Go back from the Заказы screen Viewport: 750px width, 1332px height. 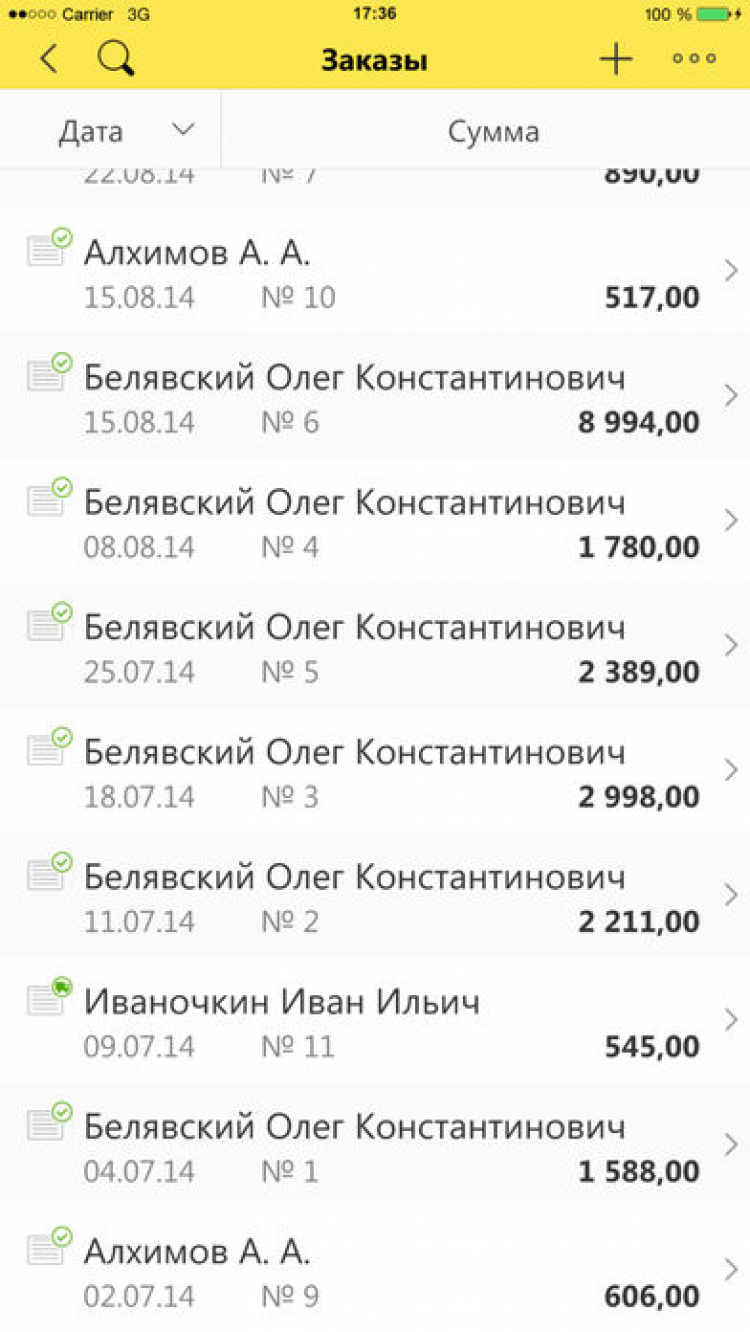48,59
